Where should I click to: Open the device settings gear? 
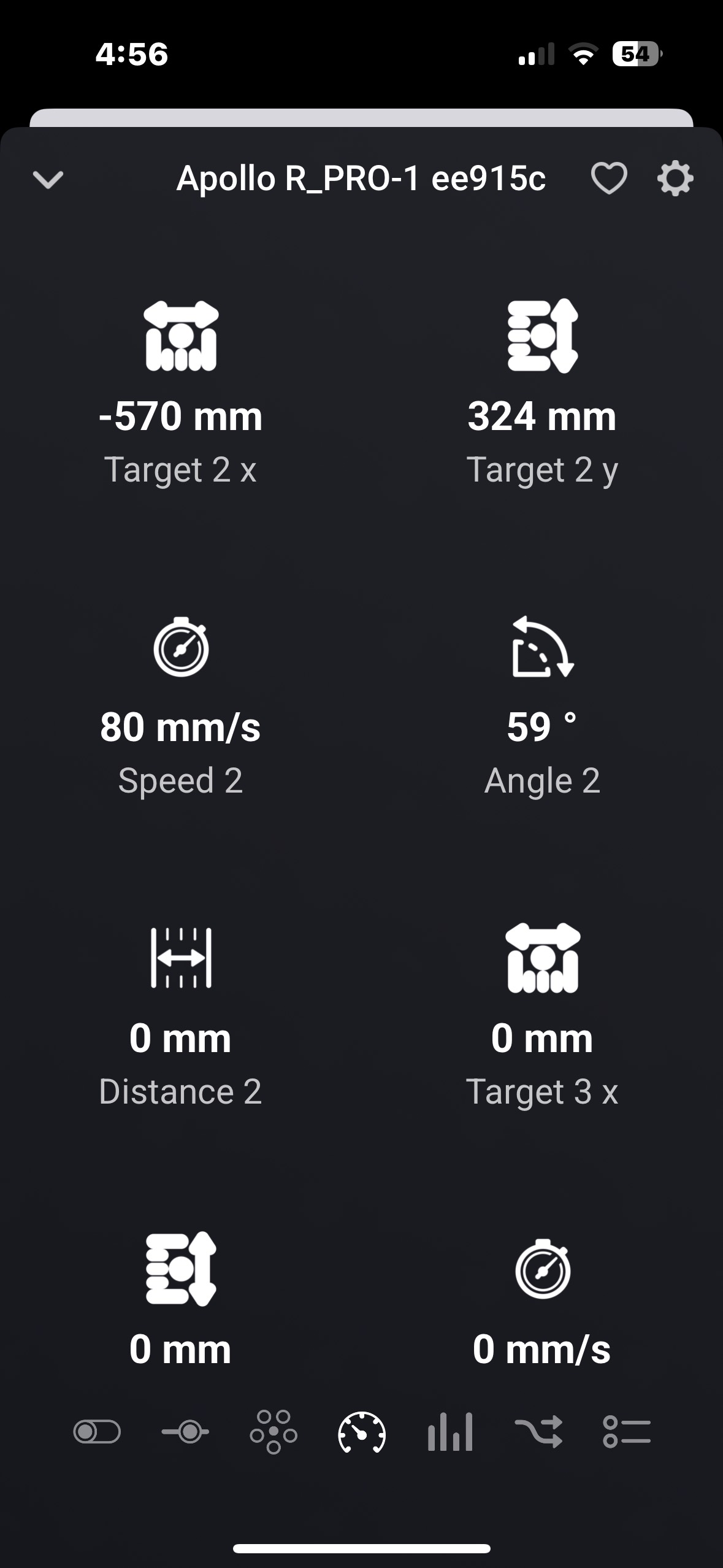675,179
